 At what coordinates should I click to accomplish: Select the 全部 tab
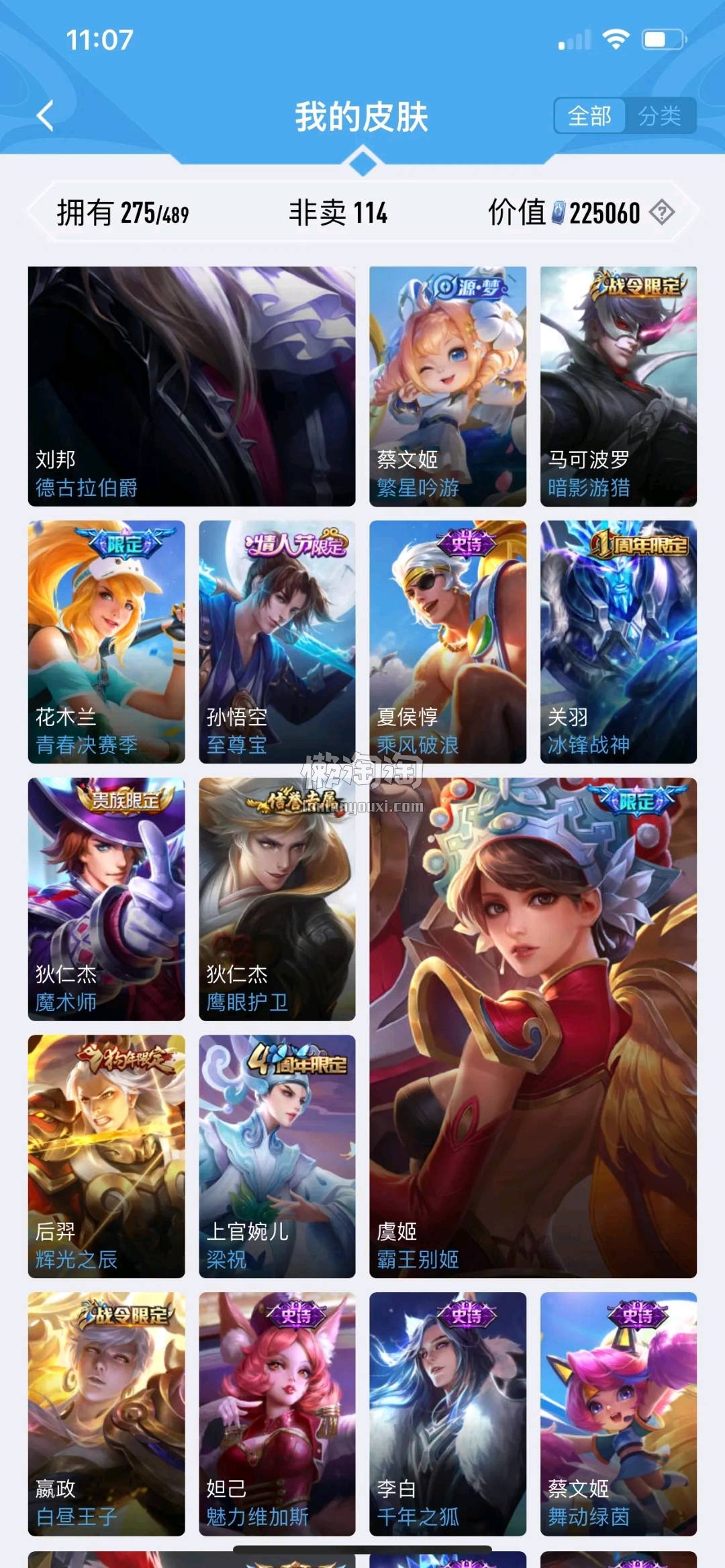coord(589,116)
